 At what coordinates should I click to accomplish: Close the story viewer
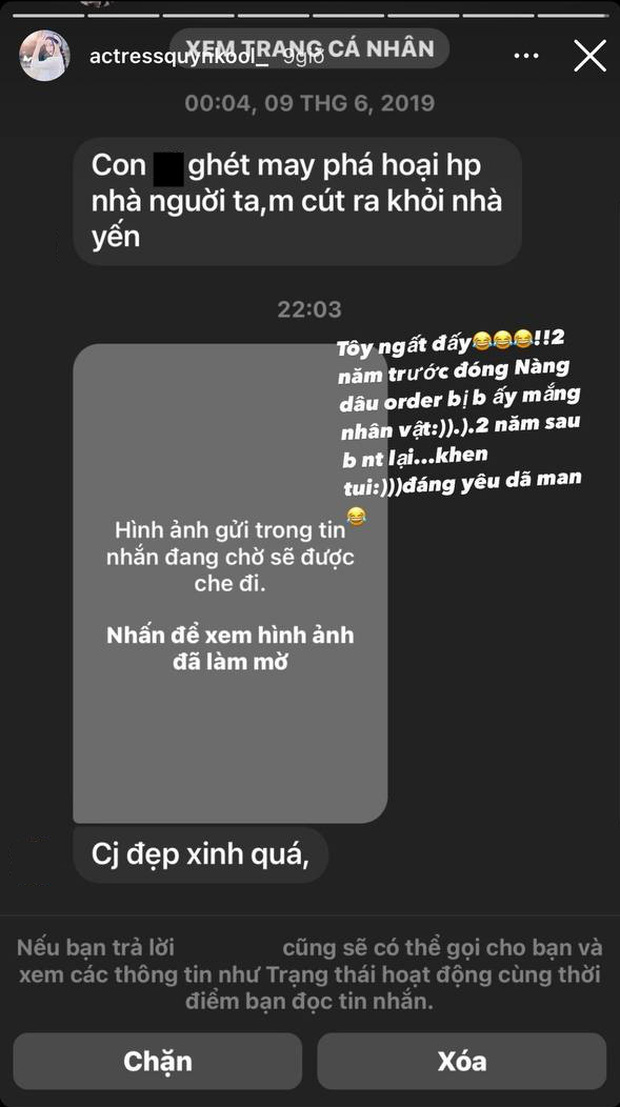point(589,56)
